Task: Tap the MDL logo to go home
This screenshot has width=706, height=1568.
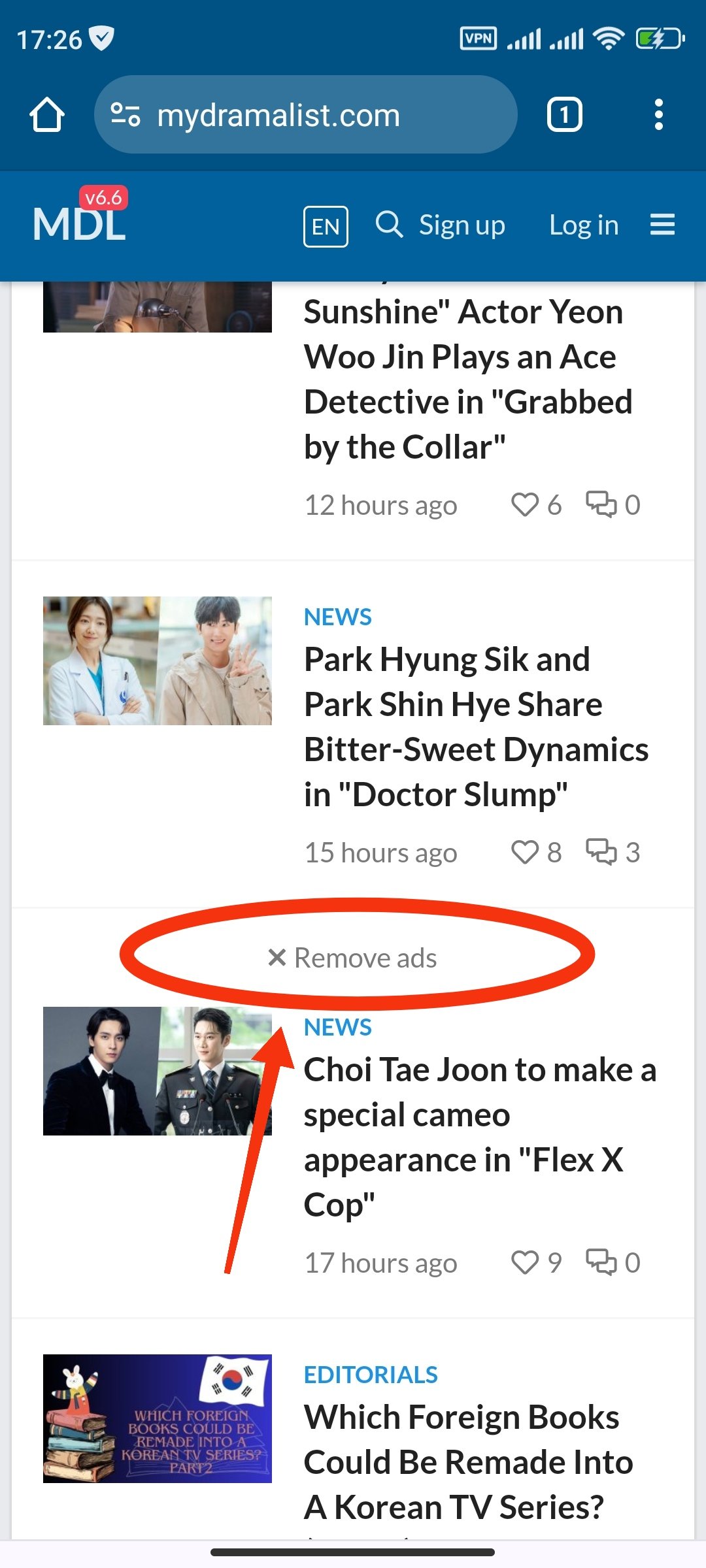Action: click(x=80, y=225)
